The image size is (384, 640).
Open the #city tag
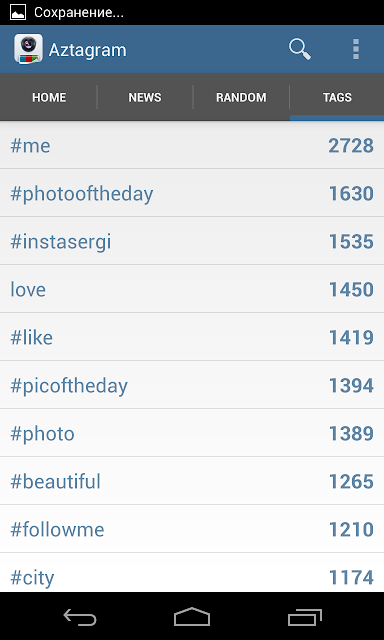(192, 573)
